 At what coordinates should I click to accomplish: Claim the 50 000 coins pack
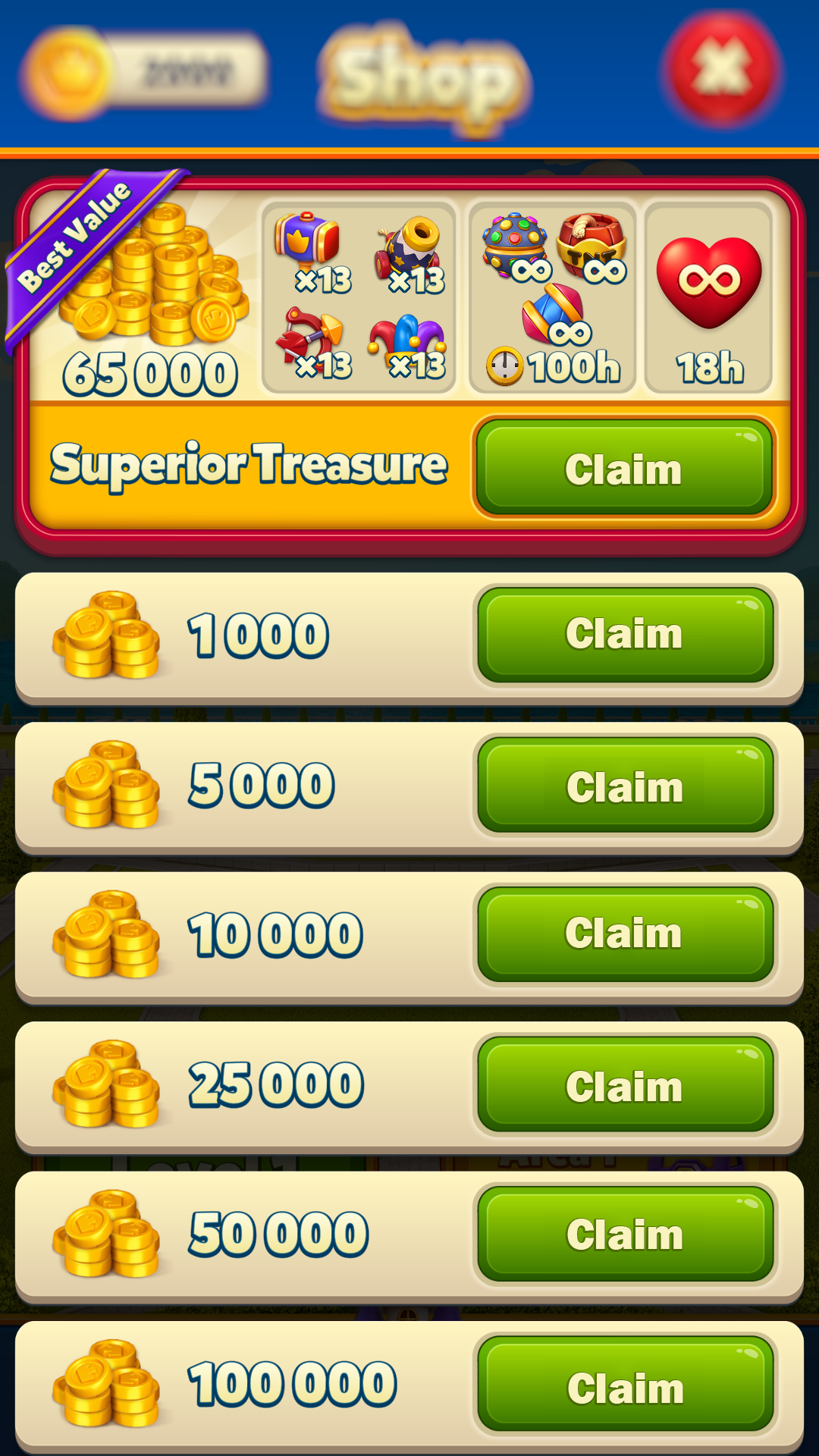pos(624,1234)
